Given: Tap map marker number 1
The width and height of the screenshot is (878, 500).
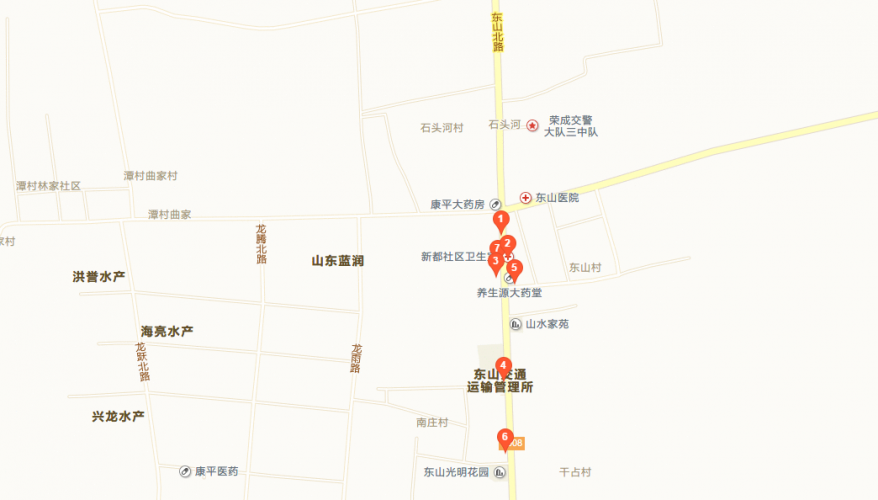Looking at the screenshot, I should coord(501,219).
